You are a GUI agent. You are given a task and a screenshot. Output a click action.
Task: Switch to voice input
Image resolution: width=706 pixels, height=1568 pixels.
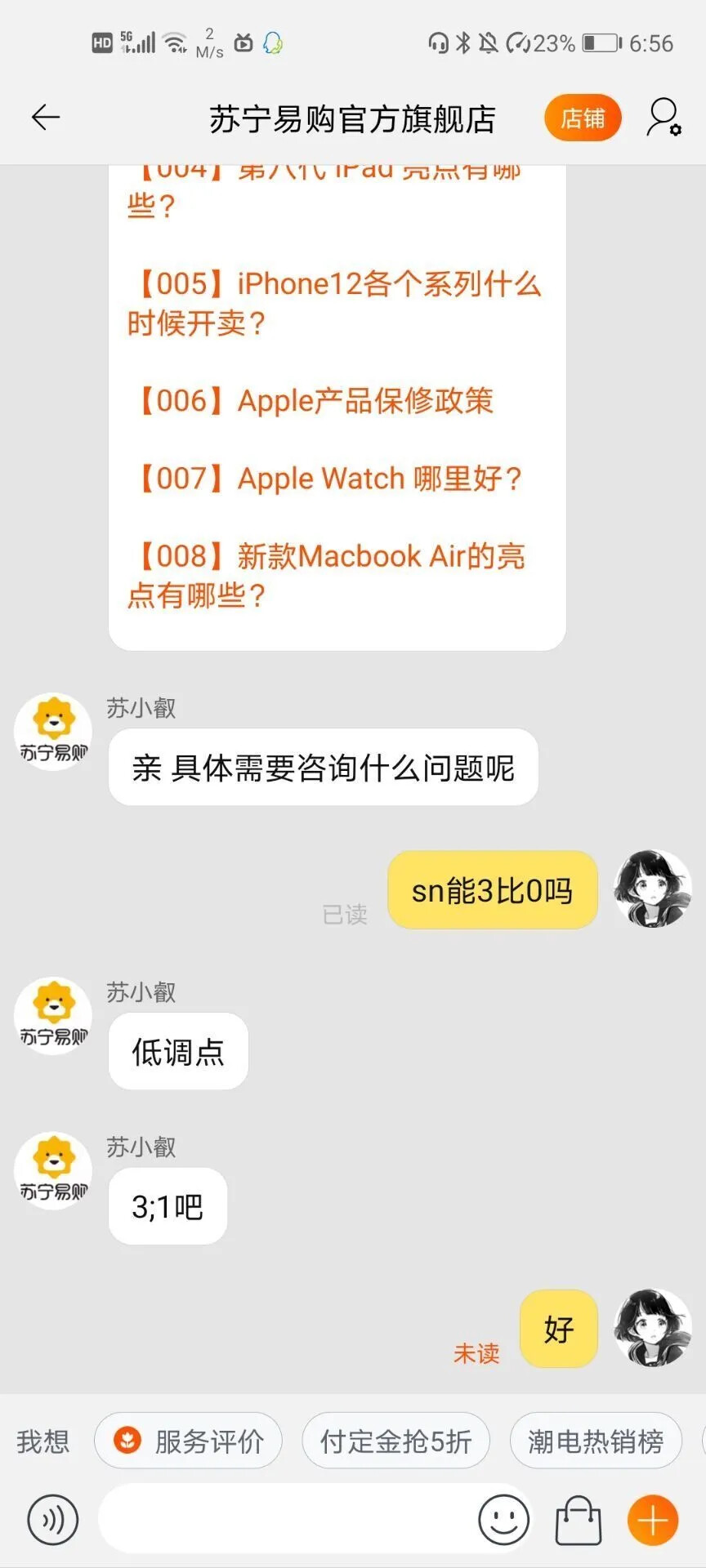53,1520
